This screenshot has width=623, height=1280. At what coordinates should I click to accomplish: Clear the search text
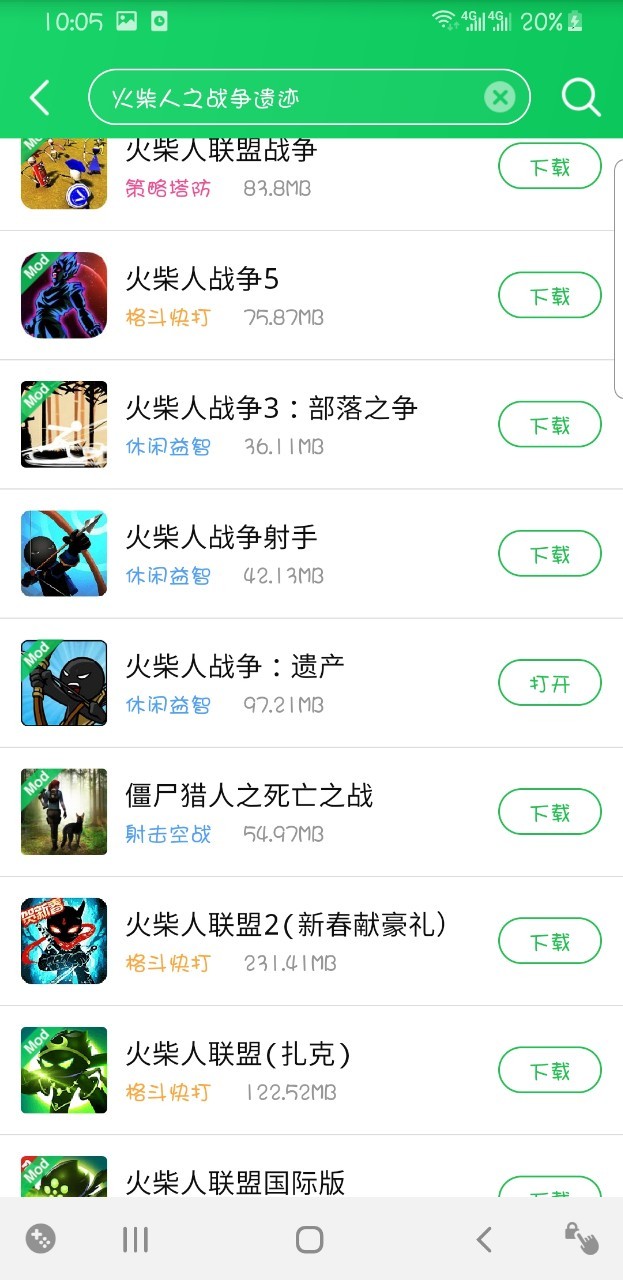499,97
